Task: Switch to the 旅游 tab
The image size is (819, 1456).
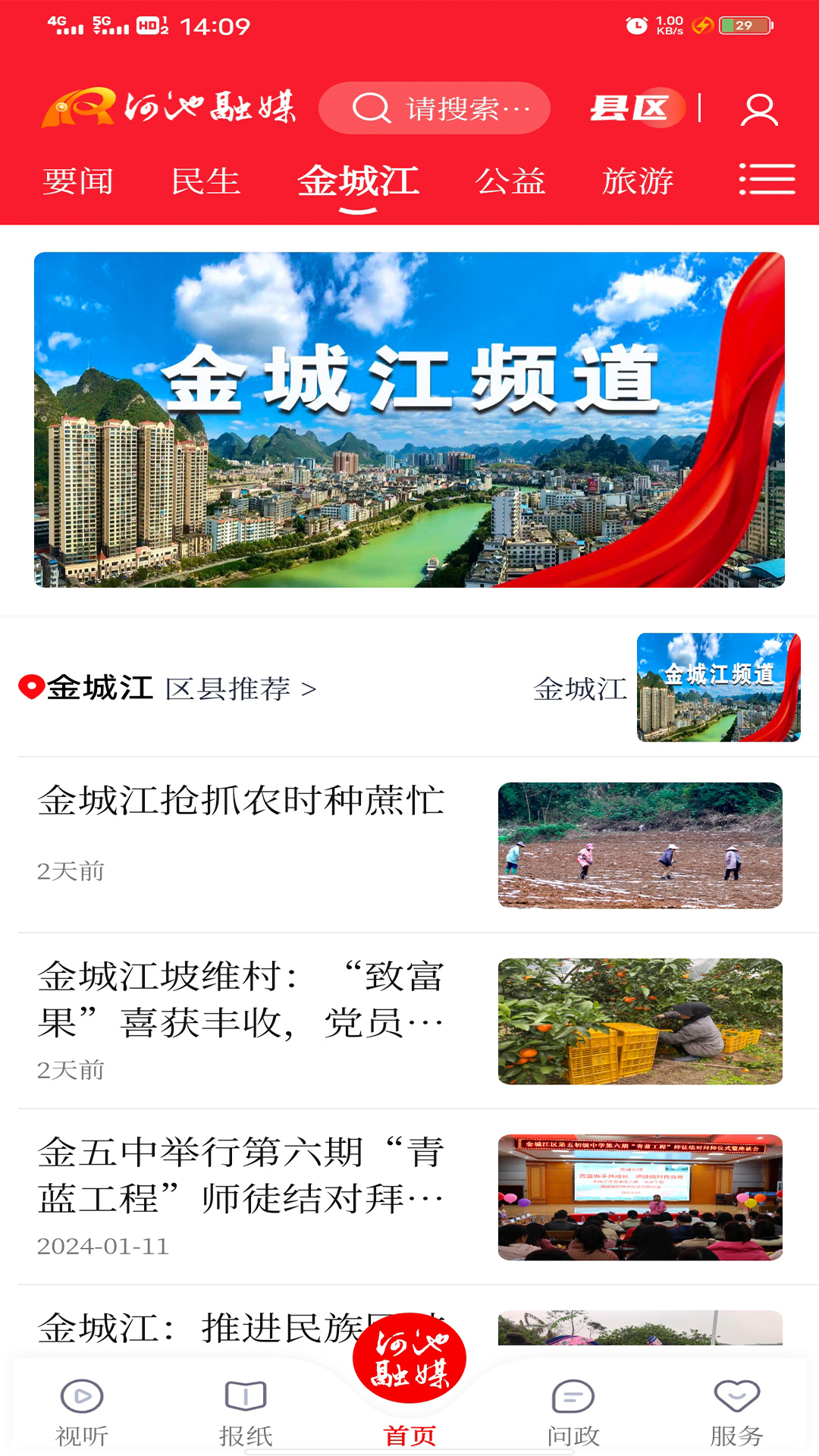Action: point(639,182)
